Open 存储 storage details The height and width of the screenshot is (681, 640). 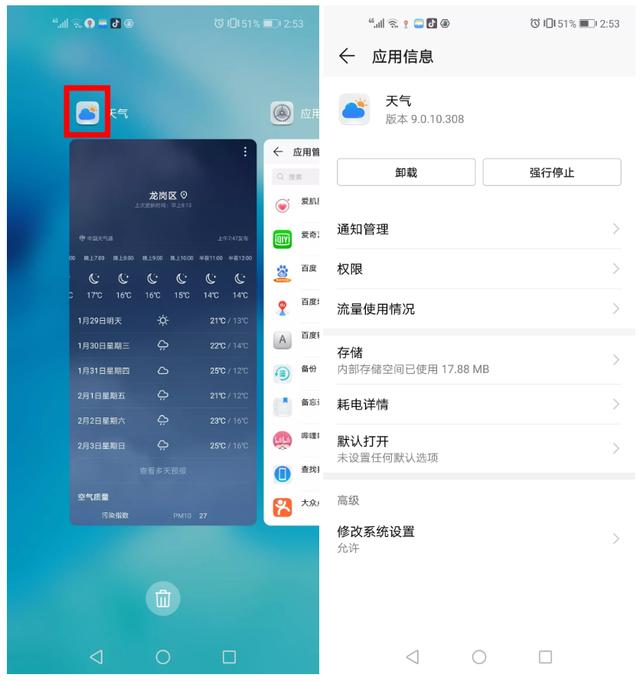478,360
